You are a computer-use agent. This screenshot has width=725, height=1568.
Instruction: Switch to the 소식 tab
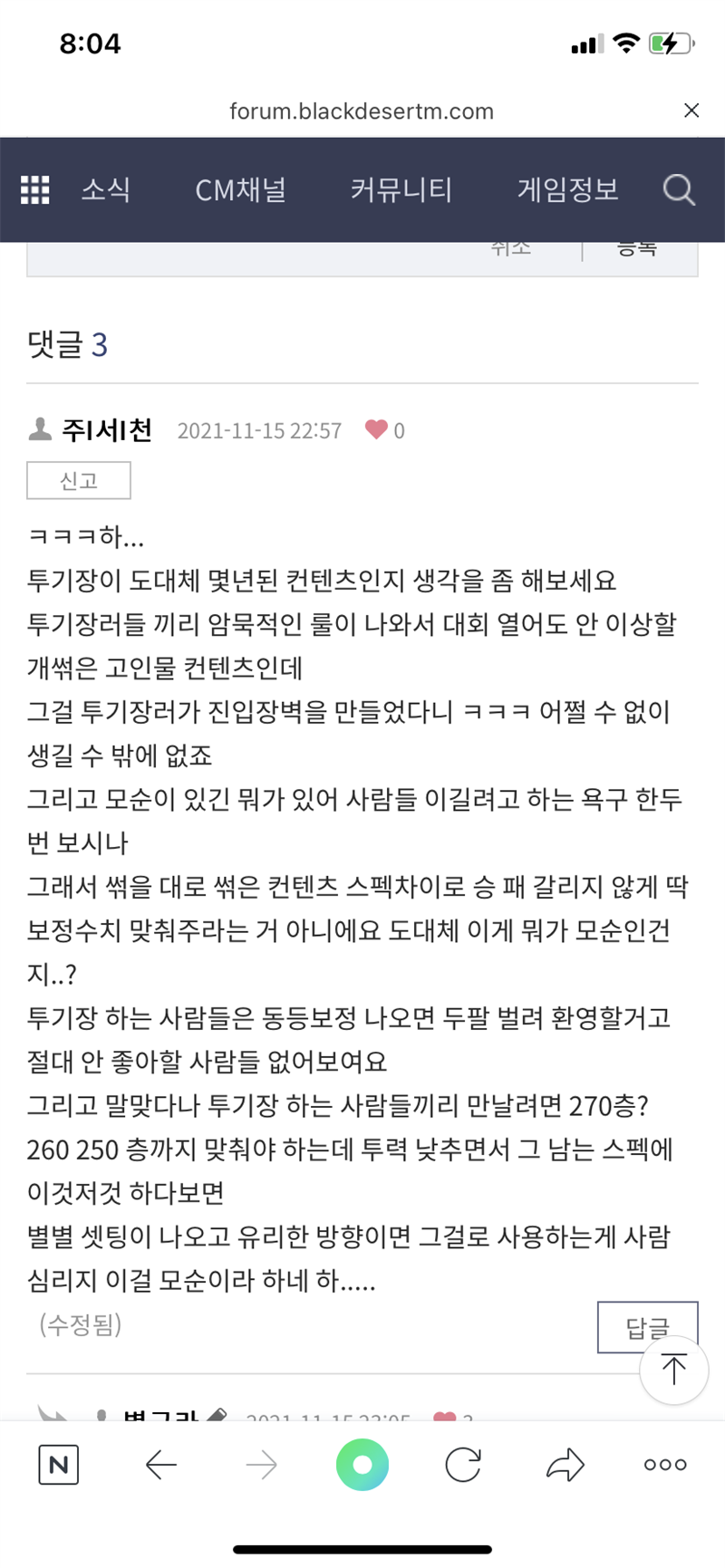(x=106, y=190)
